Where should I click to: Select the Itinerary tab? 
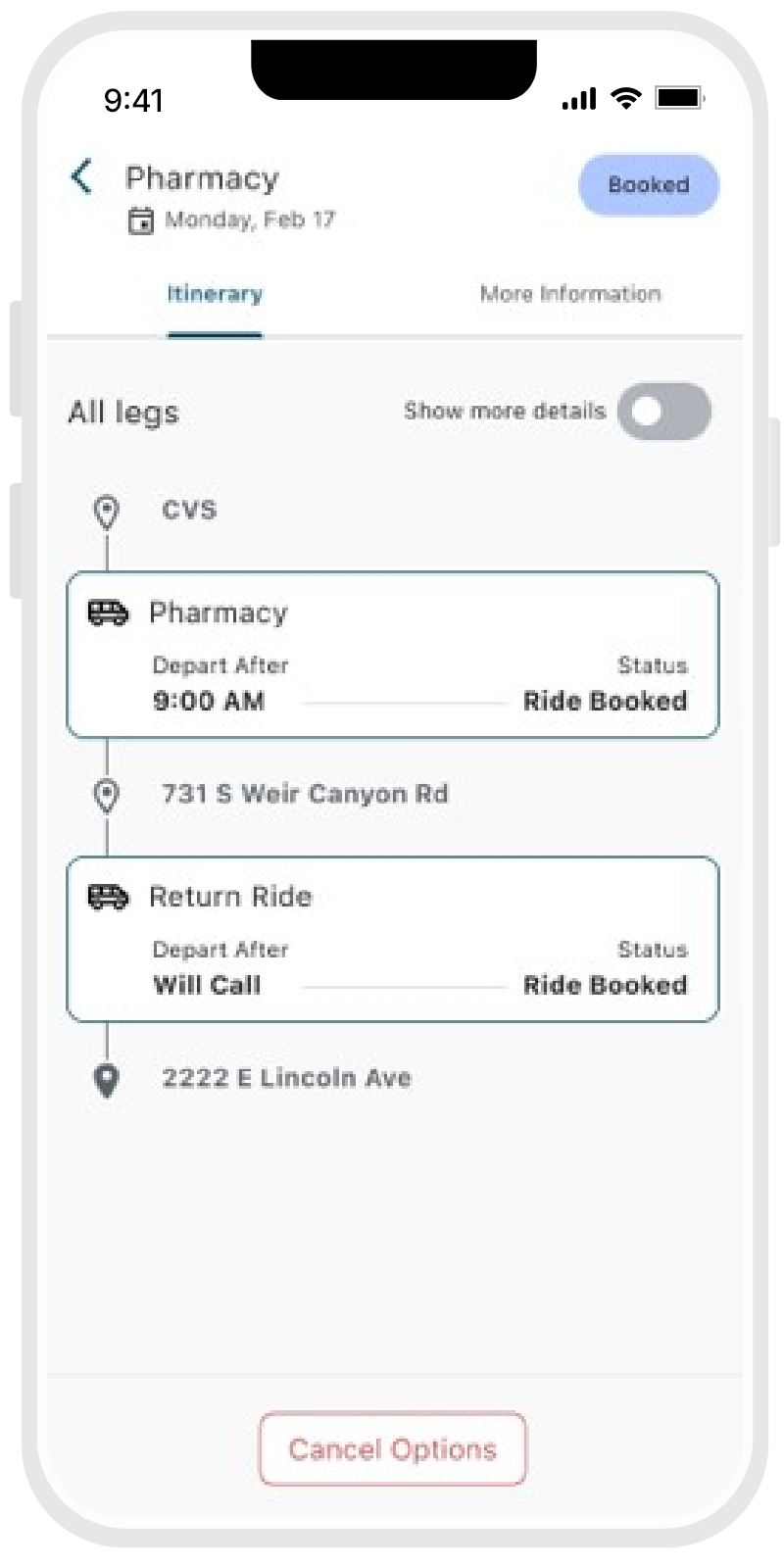pos(215,293)
